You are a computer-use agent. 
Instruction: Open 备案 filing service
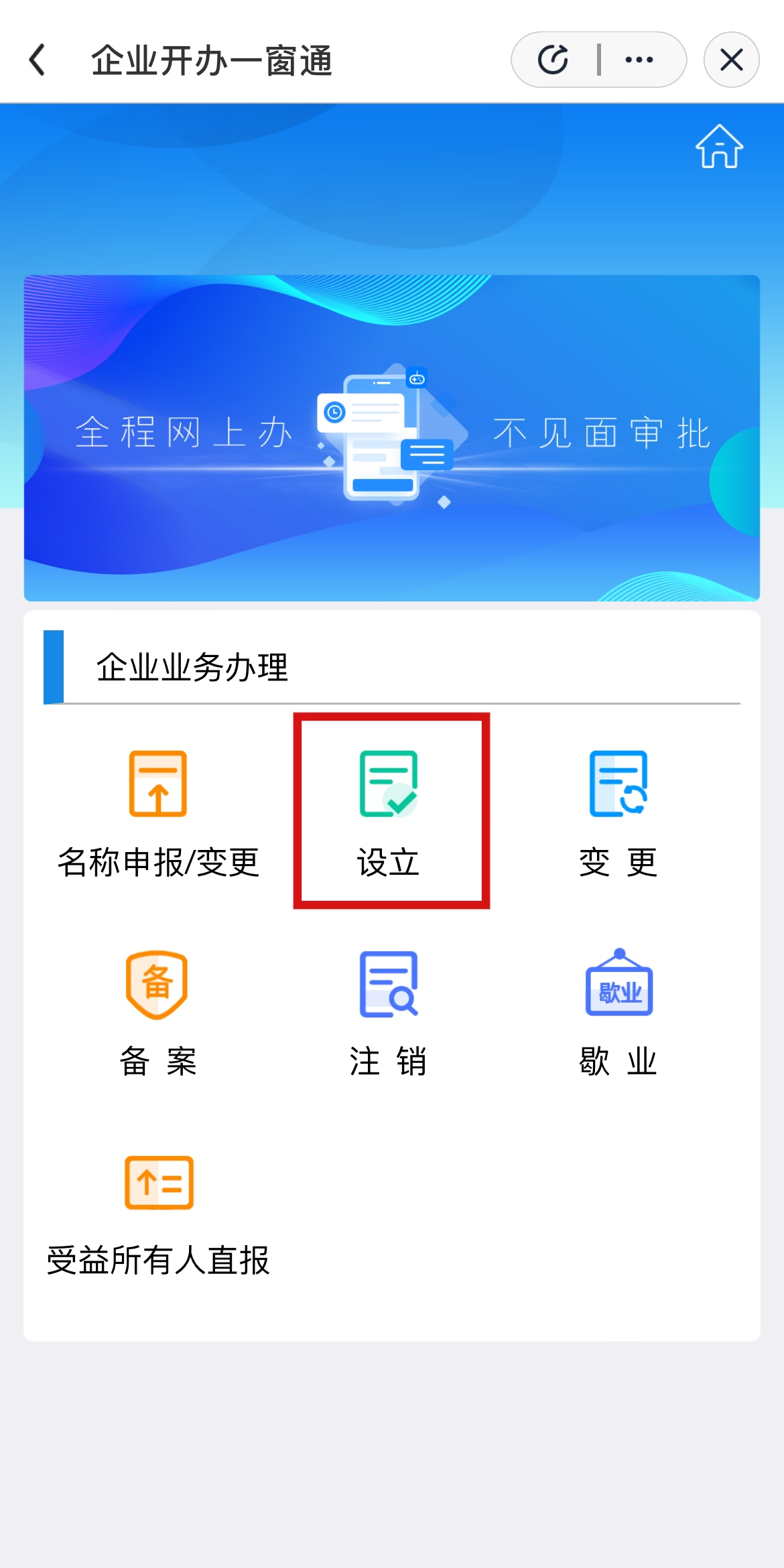pos(158,1011)
